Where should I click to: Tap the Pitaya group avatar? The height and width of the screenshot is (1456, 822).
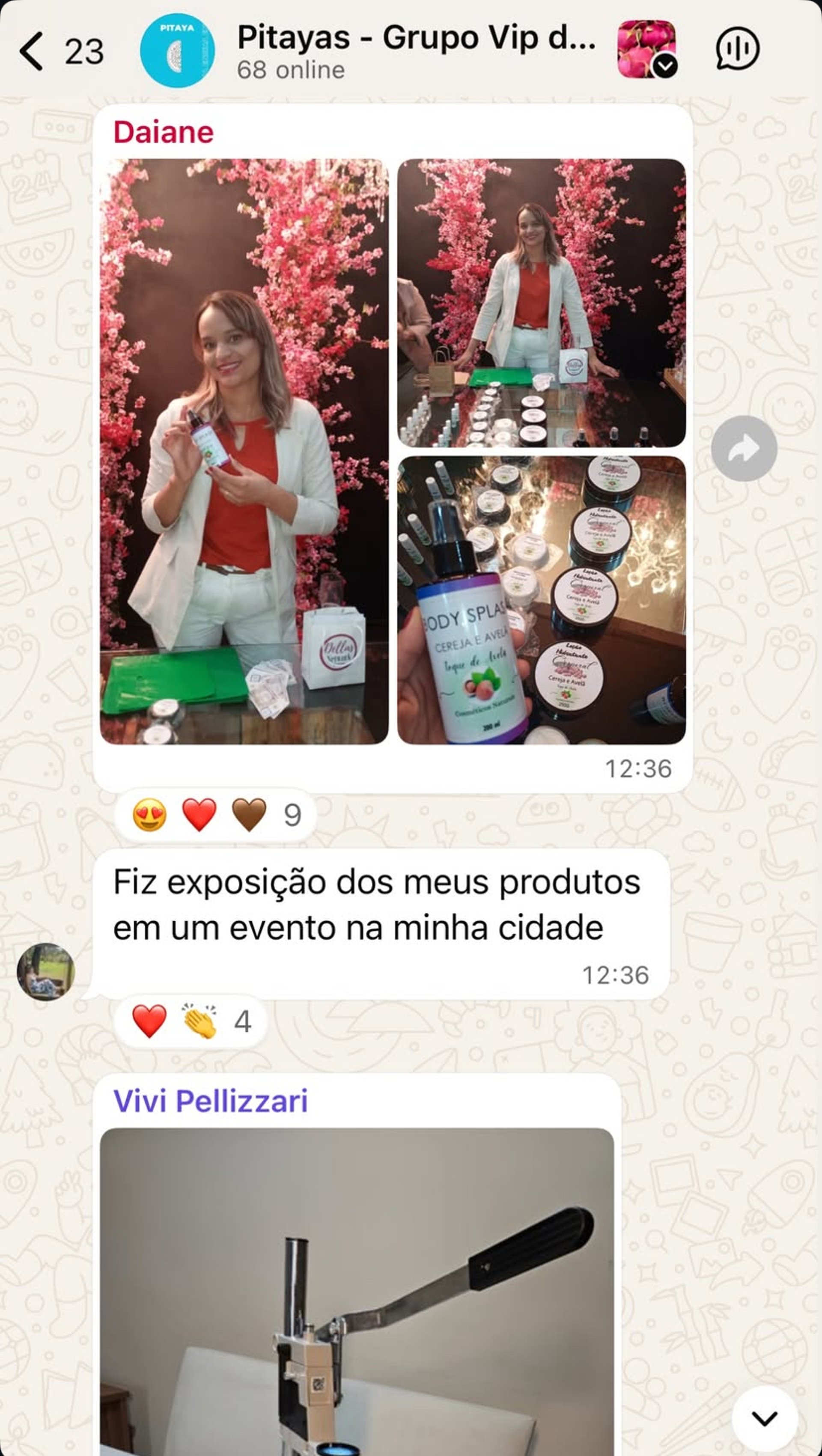click(x=177, y=51)
